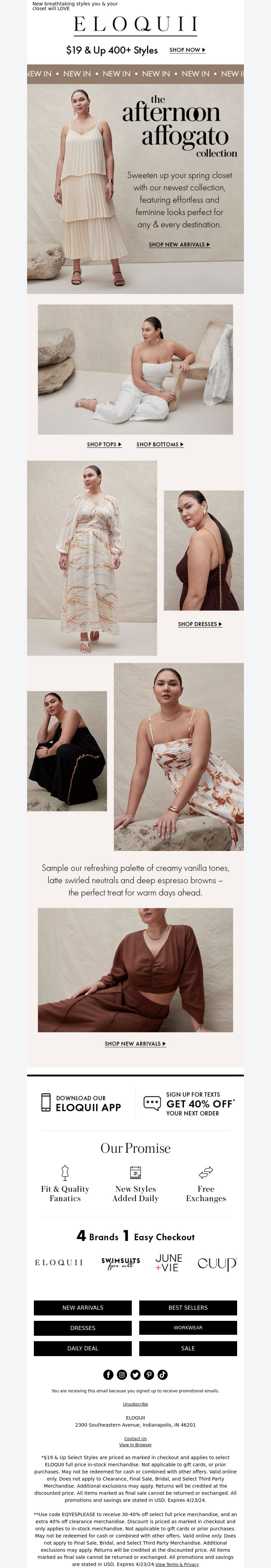Image resolution: width=271 pixels, height=1568 pixels.
Task: Open Shop New Arrivals in afternoon affogato banner
Action: coord(179,245)
